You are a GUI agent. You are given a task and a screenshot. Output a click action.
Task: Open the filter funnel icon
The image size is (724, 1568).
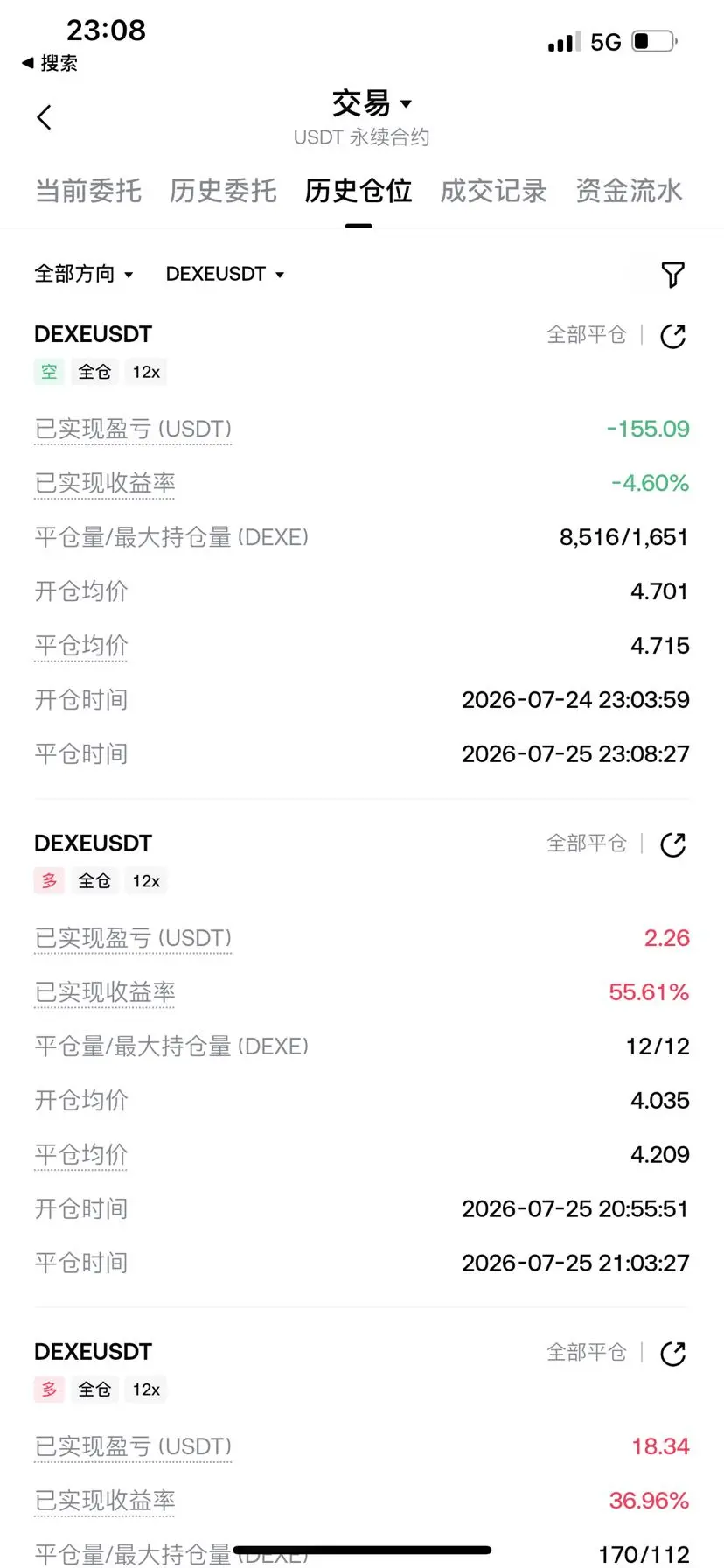672,275
